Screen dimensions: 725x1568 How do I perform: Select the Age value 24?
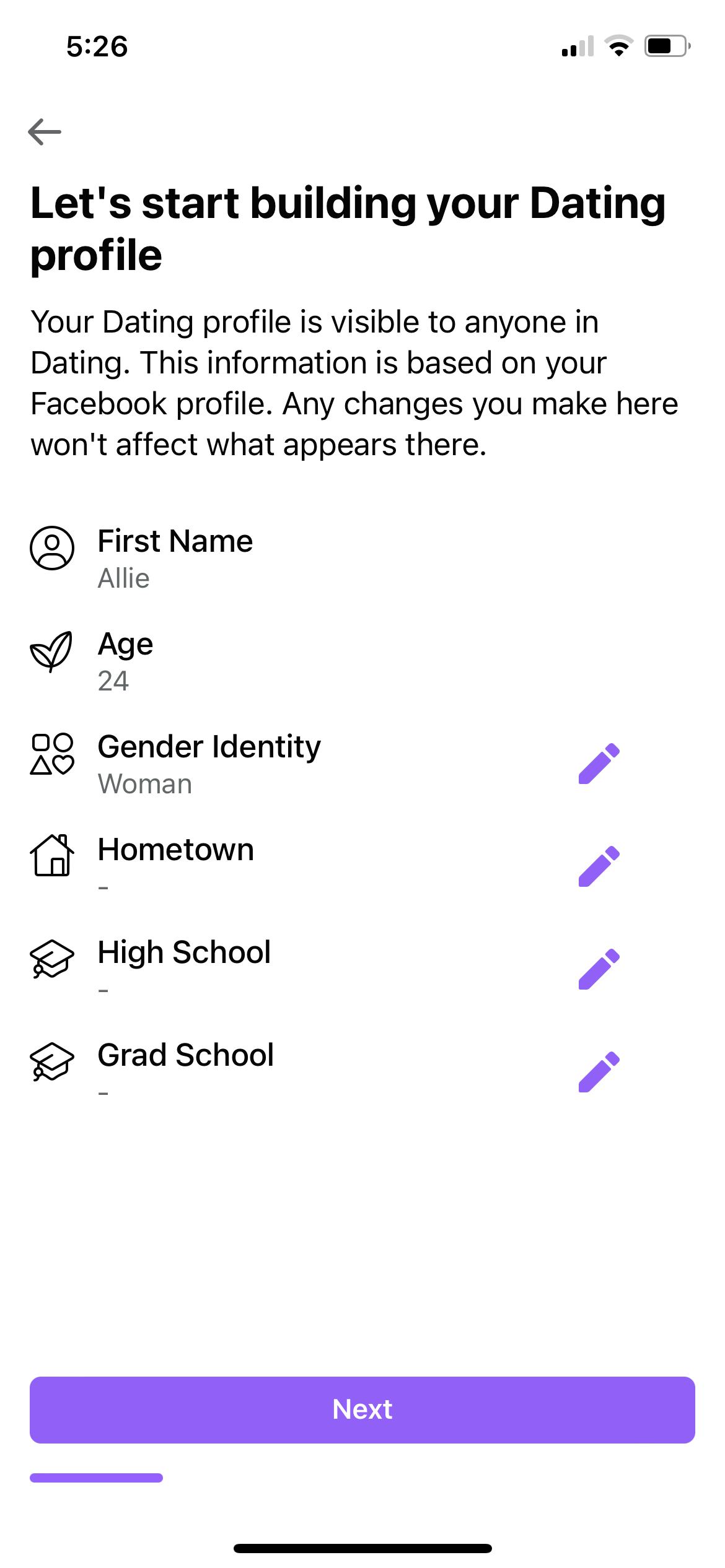coord(114,681)
